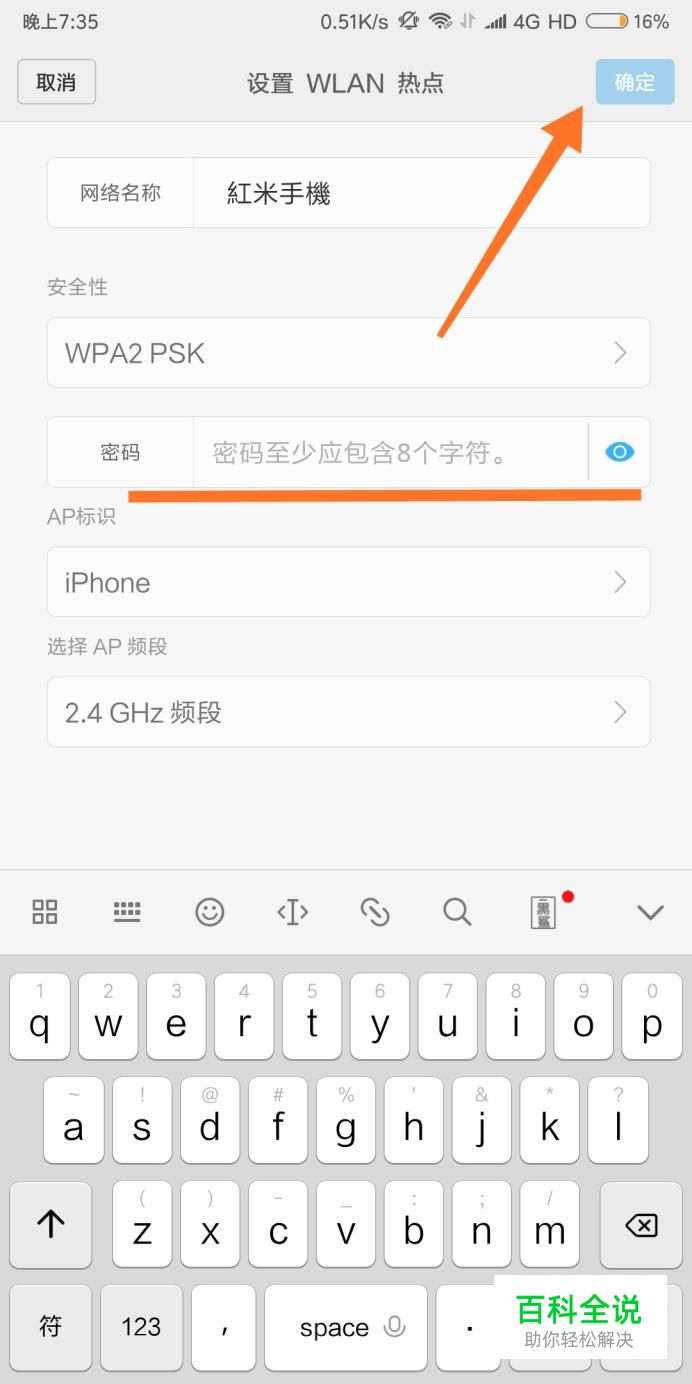This screenshot has height=1384, width=692.
Task: Focus the 密码 password input field
Action: point(390,453)
